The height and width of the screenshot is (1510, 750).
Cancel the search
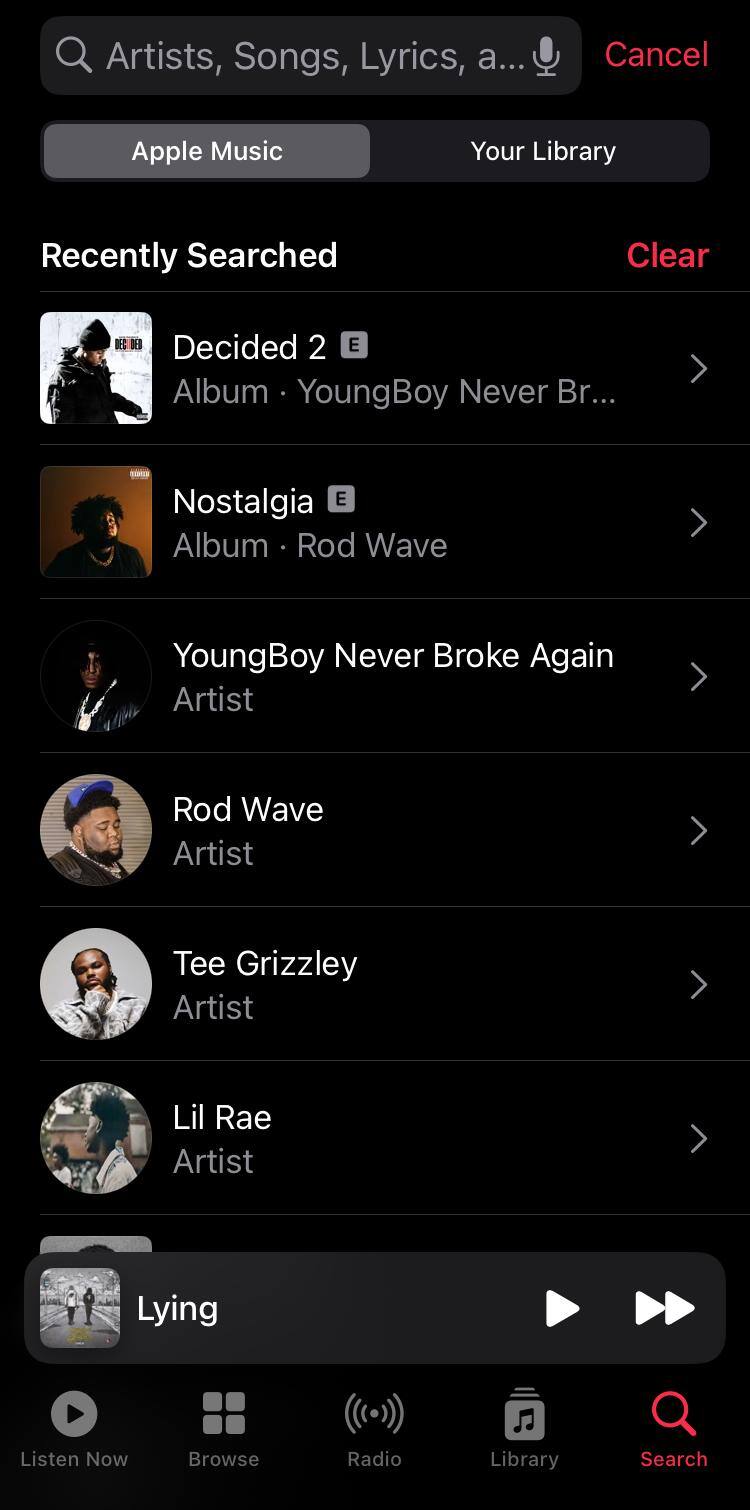[656, 55]
